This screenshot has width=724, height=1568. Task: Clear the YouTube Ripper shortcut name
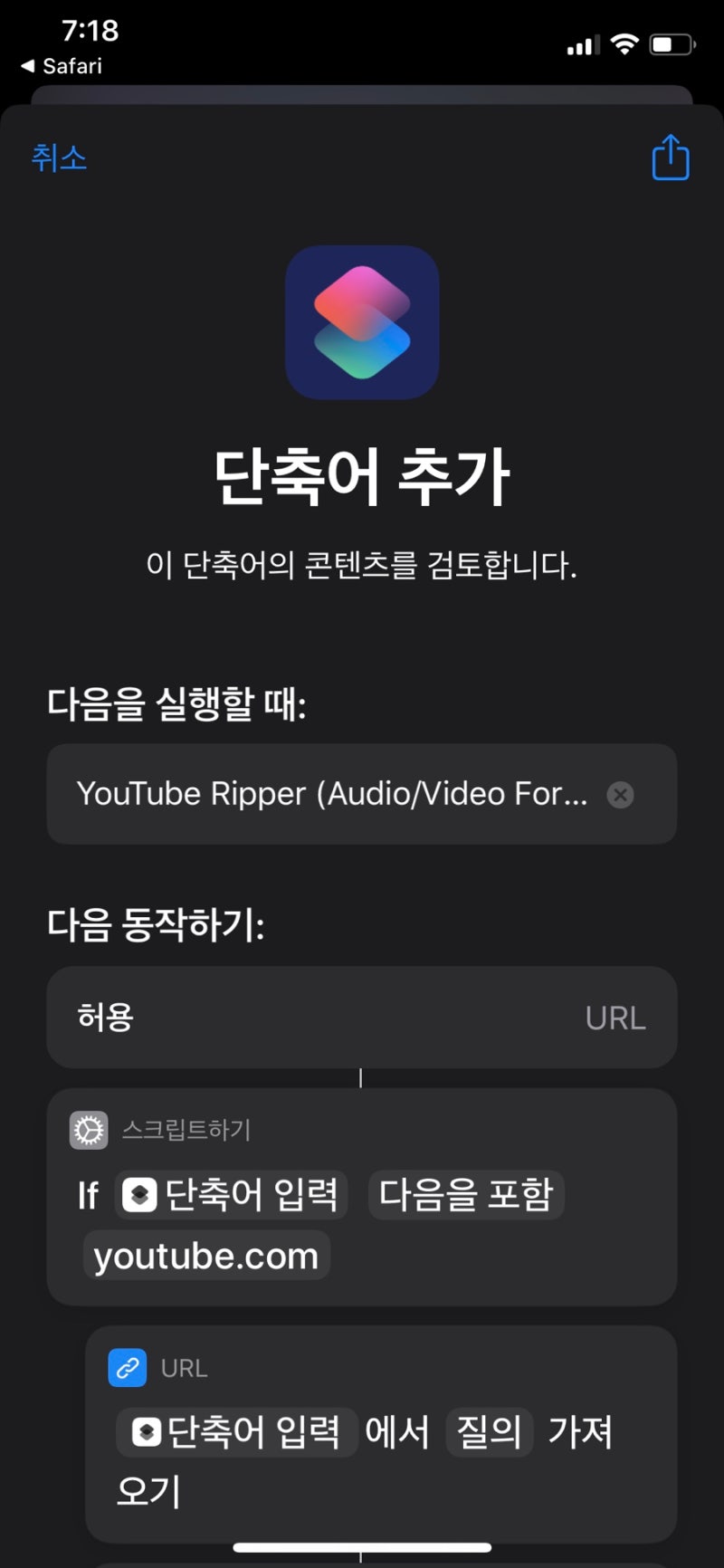620,795
